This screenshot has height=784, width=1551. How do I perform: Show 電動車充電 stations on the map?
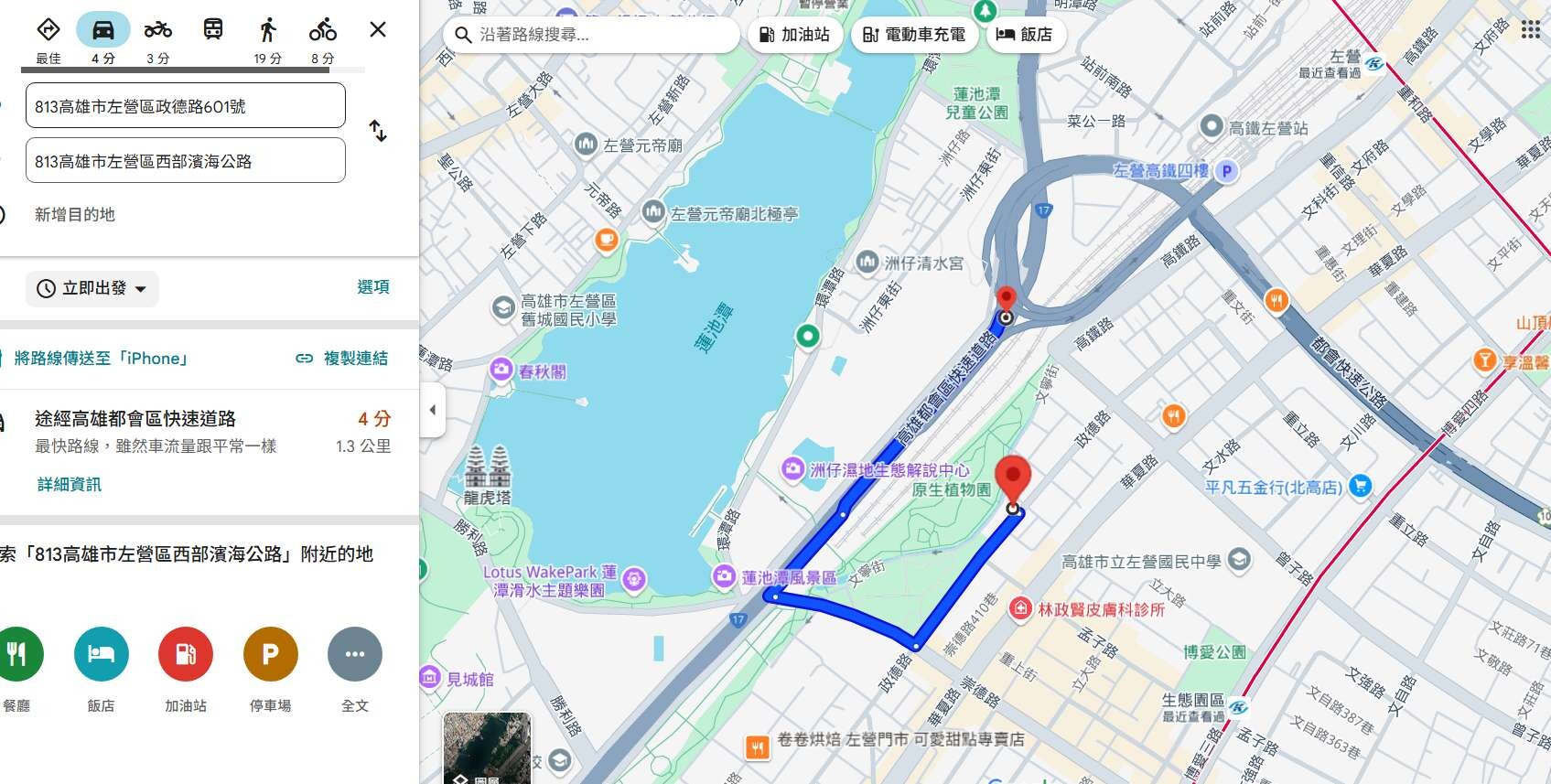click(913, 35)
